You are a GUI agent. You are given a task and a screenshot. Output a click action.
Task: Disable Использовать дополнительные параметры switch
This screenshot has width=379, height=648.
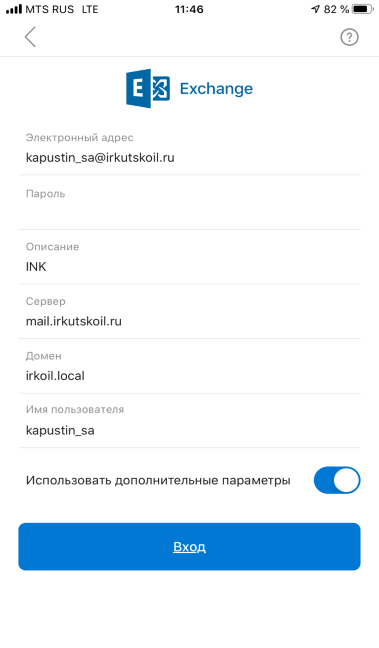(337, 480)
